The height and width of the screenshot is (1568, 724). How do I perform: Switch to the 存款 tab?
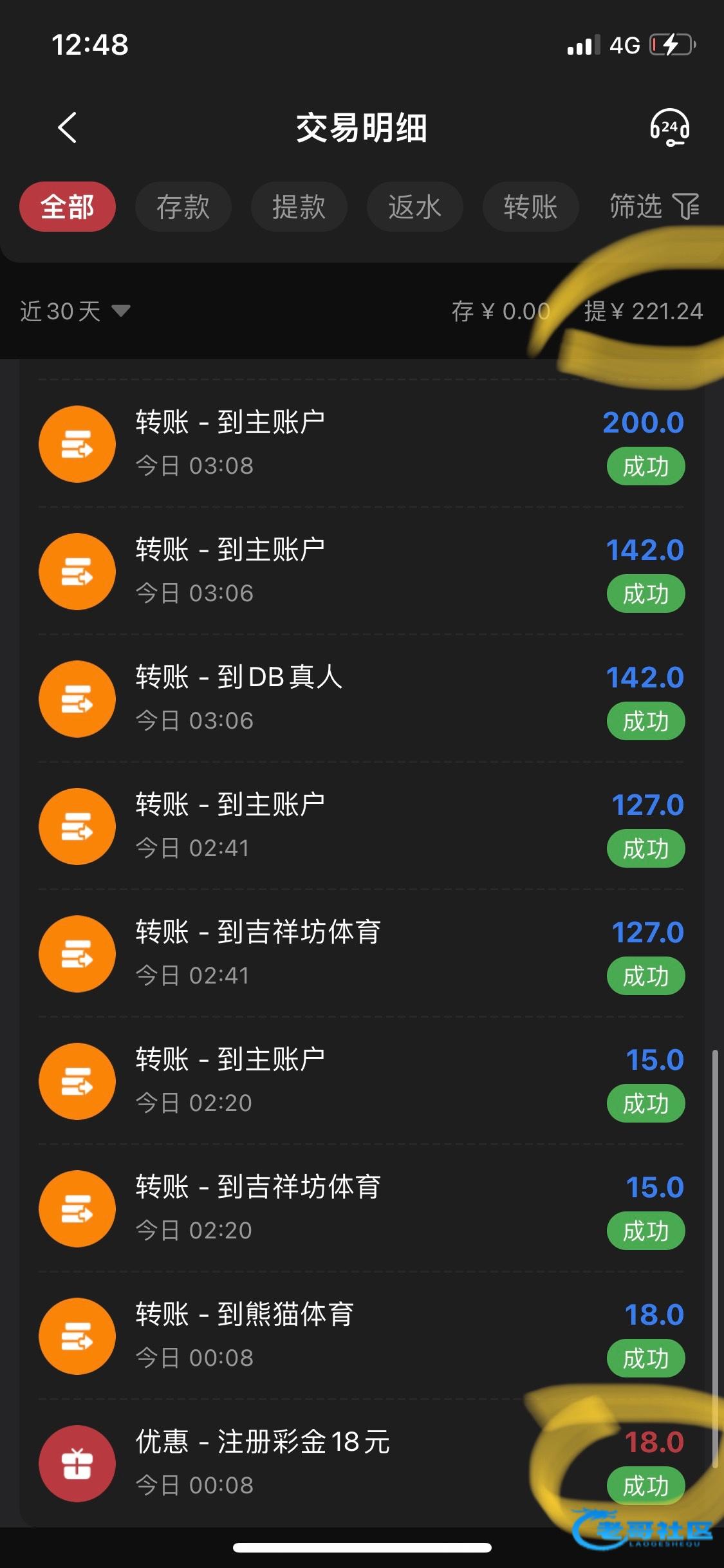click(x=183, y=207)
